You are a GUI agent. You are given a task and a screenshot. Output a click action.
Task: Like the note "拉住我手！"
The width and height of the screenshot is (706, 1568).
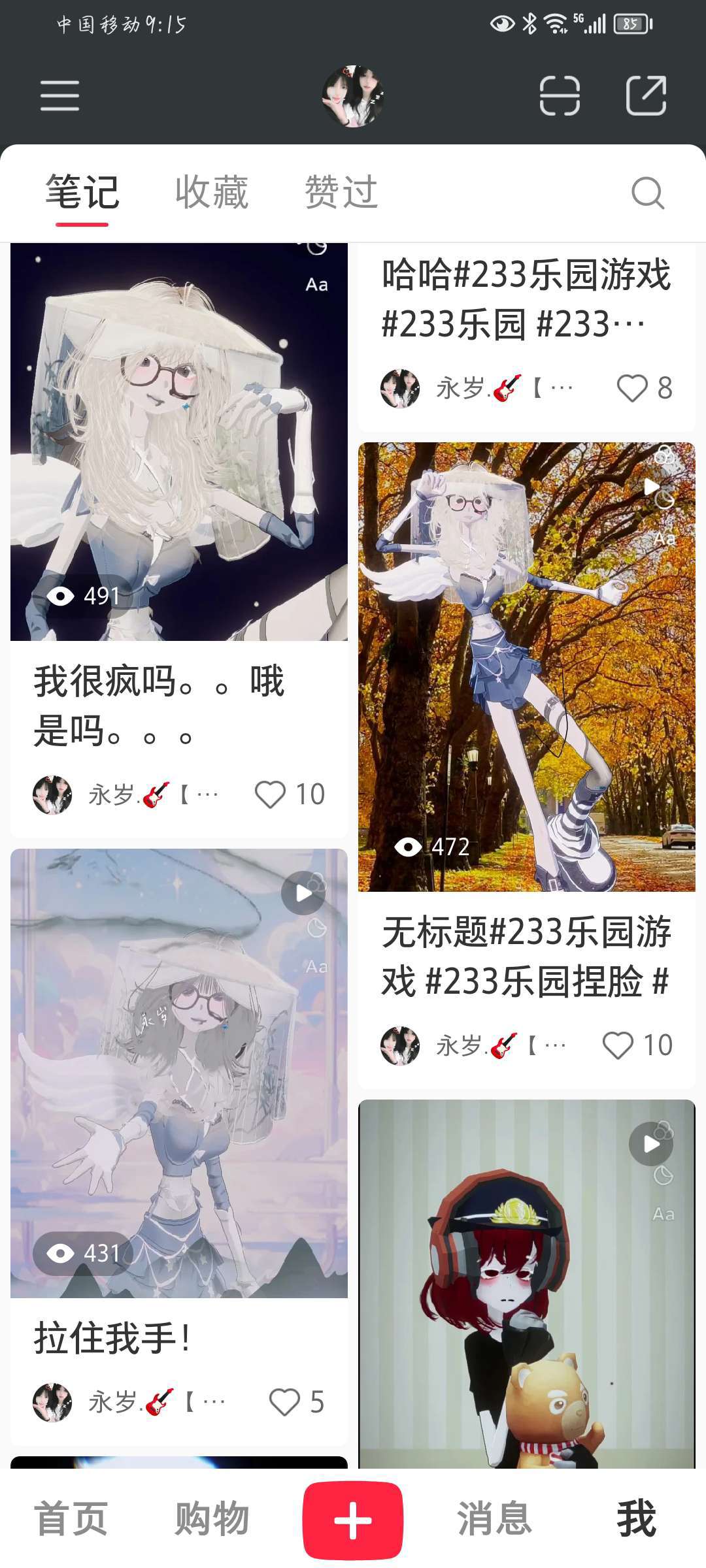tap(284, 1402)
